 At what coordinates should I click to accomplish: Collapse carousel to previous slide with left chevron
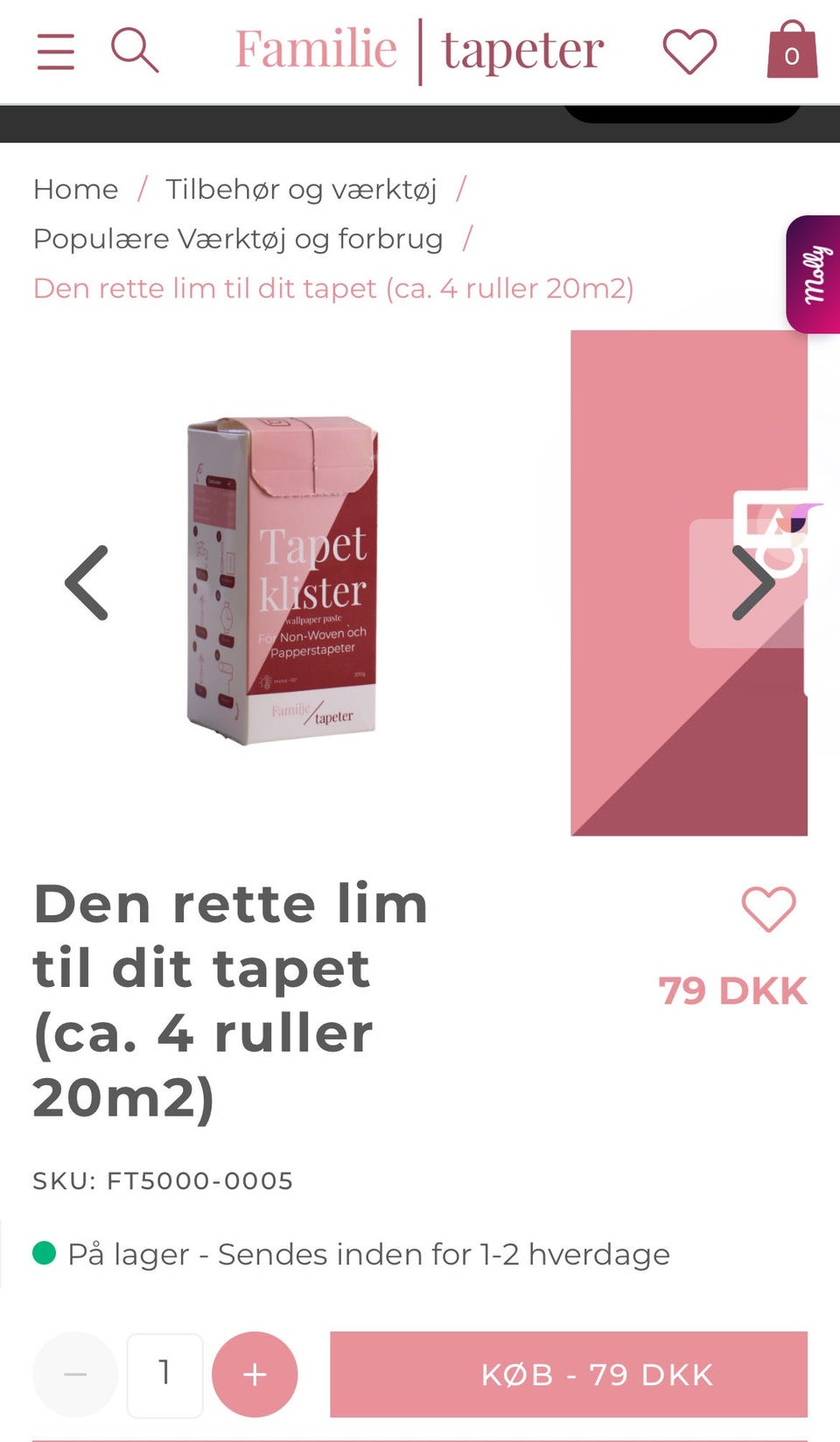click(x=87, y=583)
